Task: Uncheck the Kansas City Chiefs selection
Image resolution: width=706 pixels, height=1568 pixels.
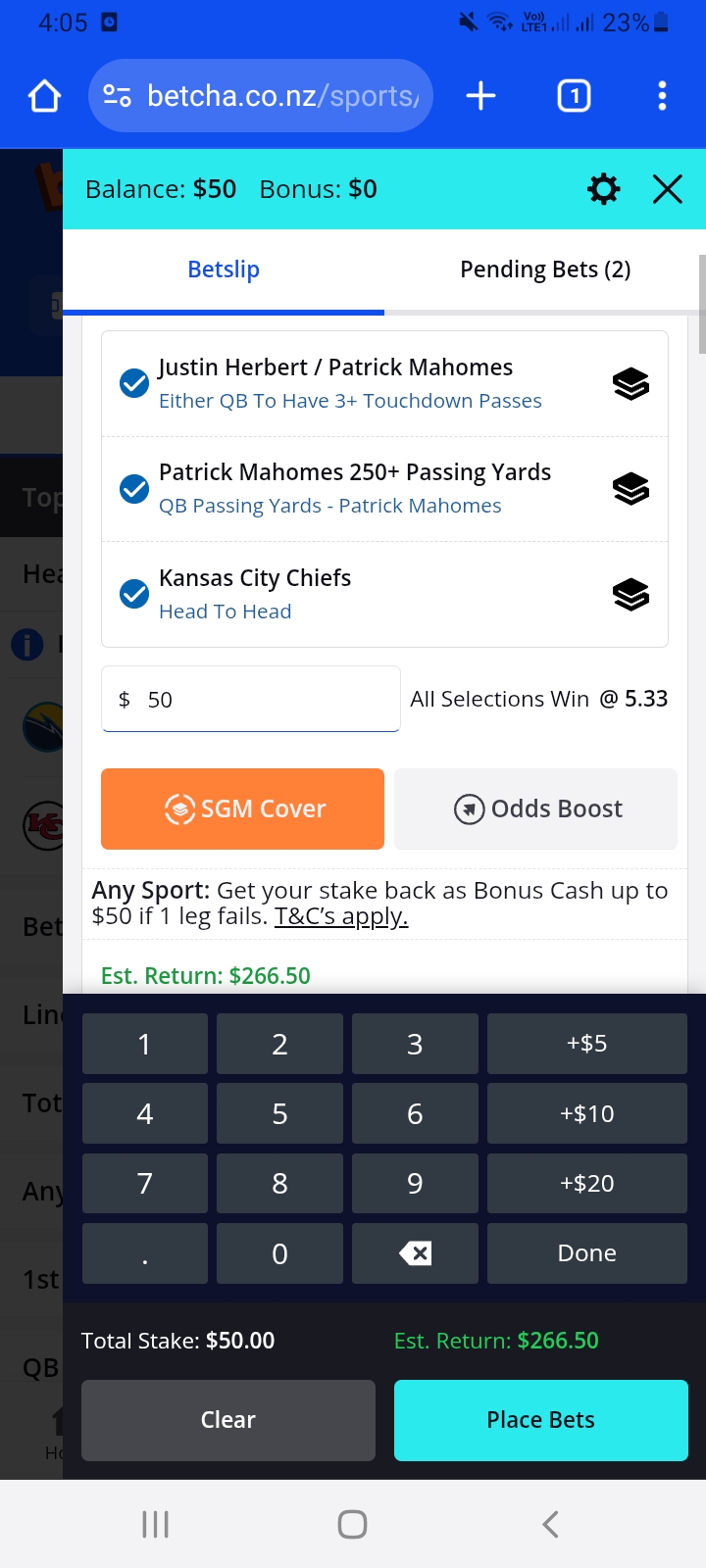Action: click(133, 594)
